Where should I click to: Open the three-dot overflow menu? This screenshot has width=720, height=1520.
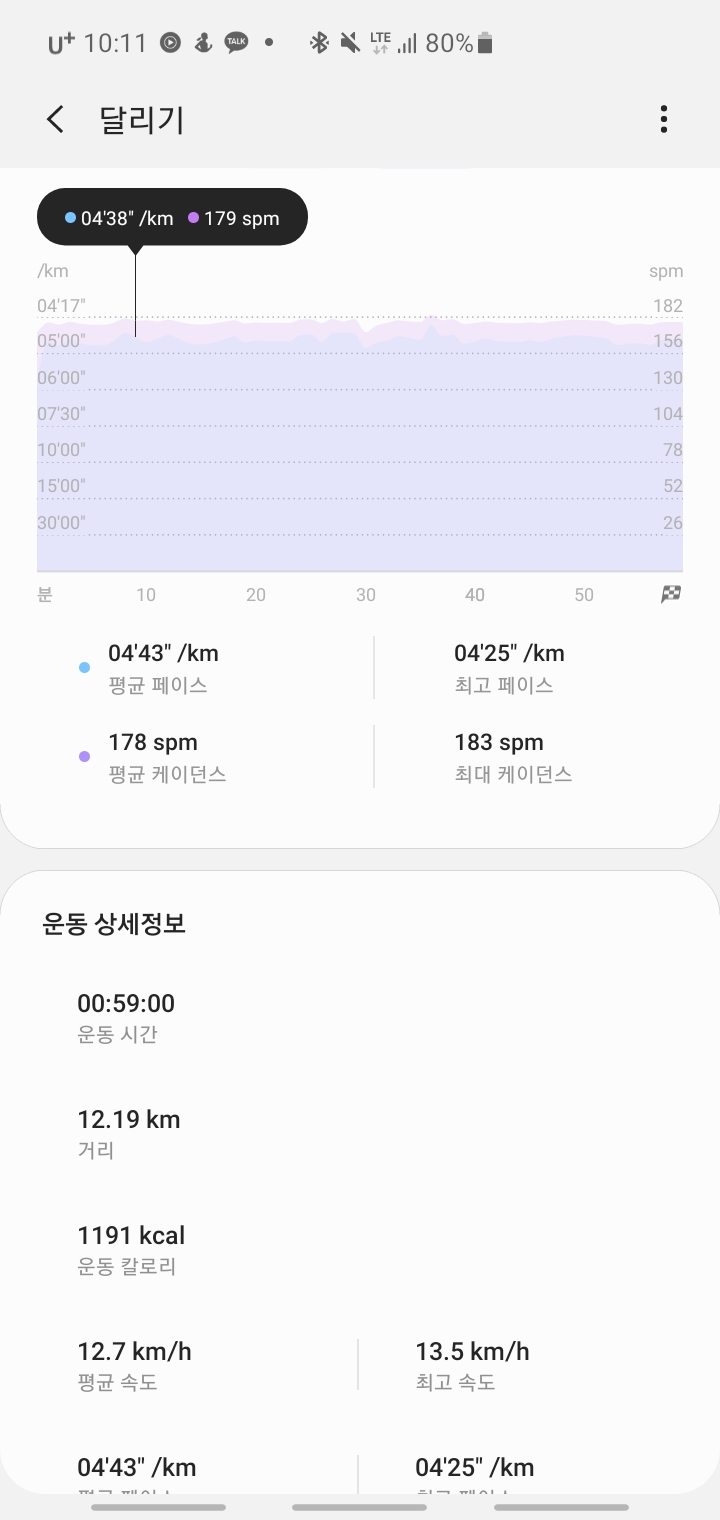click(x=663, y=120)
